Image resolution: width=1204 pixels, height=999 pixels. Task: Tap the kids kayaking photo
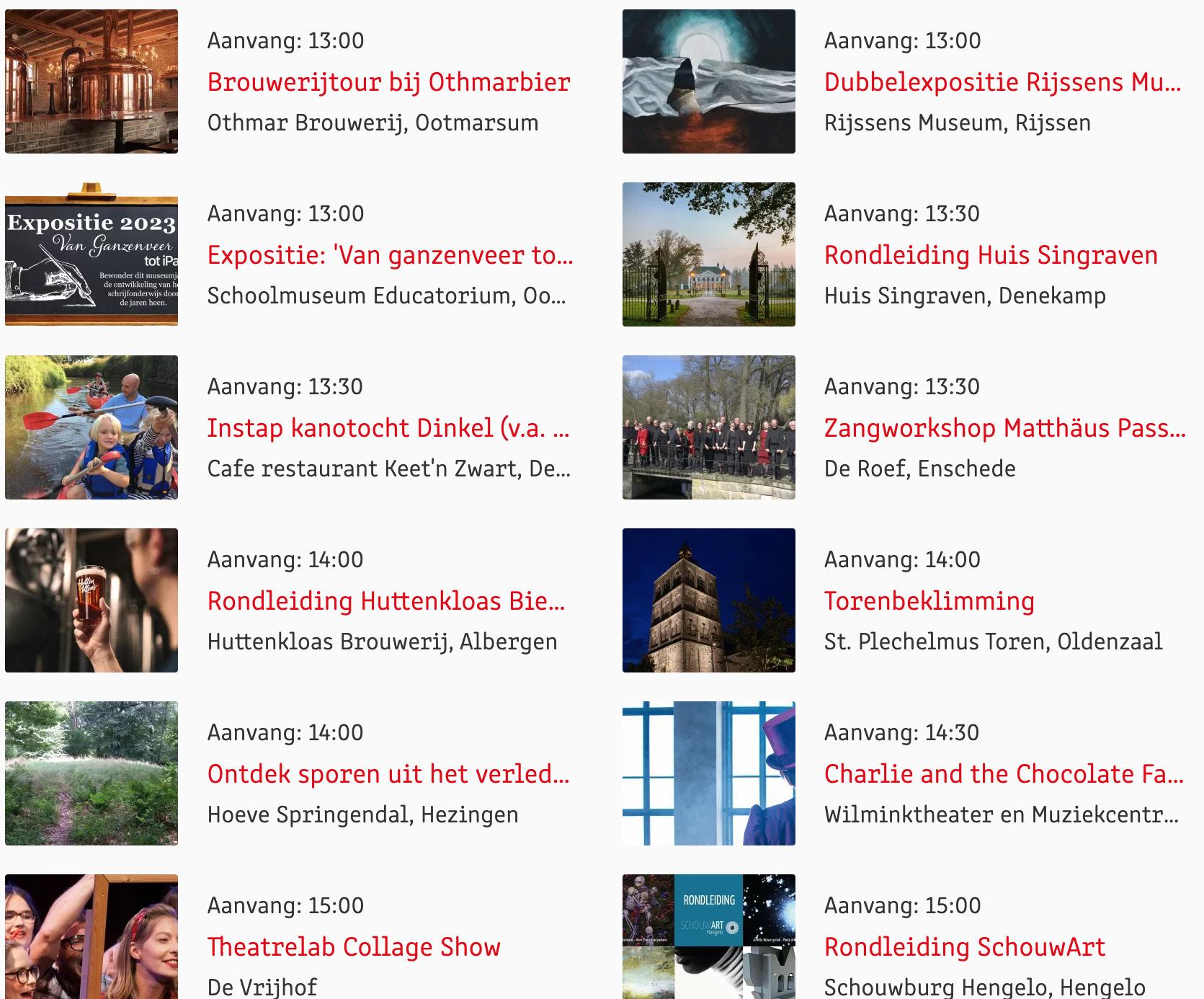[x=92, y=427]
